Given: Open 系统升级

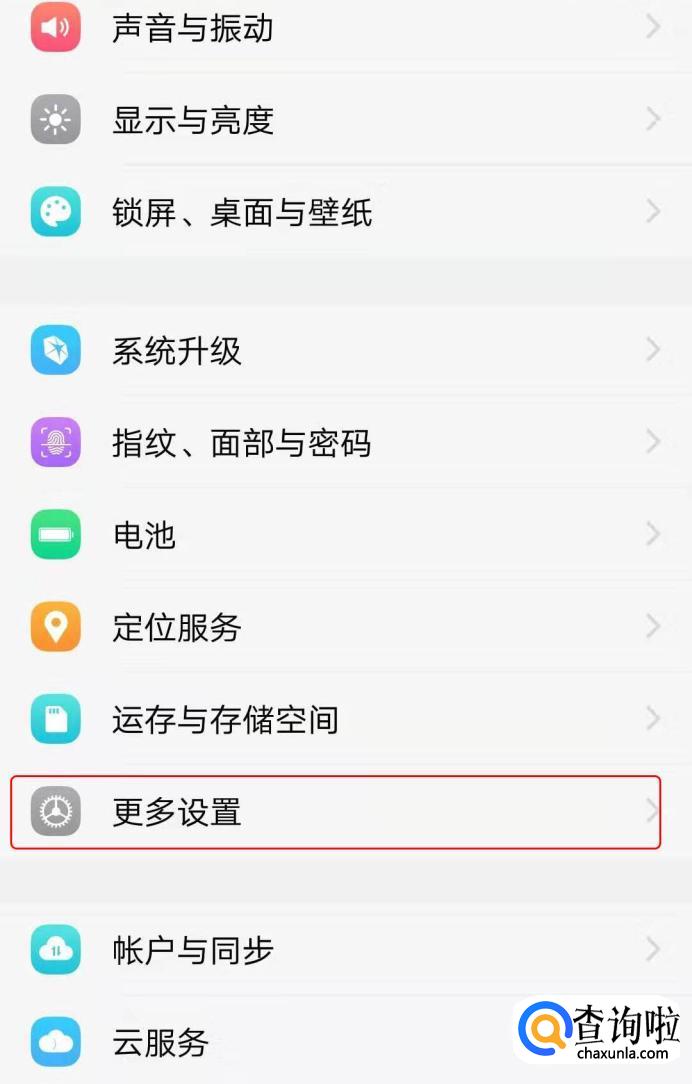Looking at the screenshot, I should [346, 351].
